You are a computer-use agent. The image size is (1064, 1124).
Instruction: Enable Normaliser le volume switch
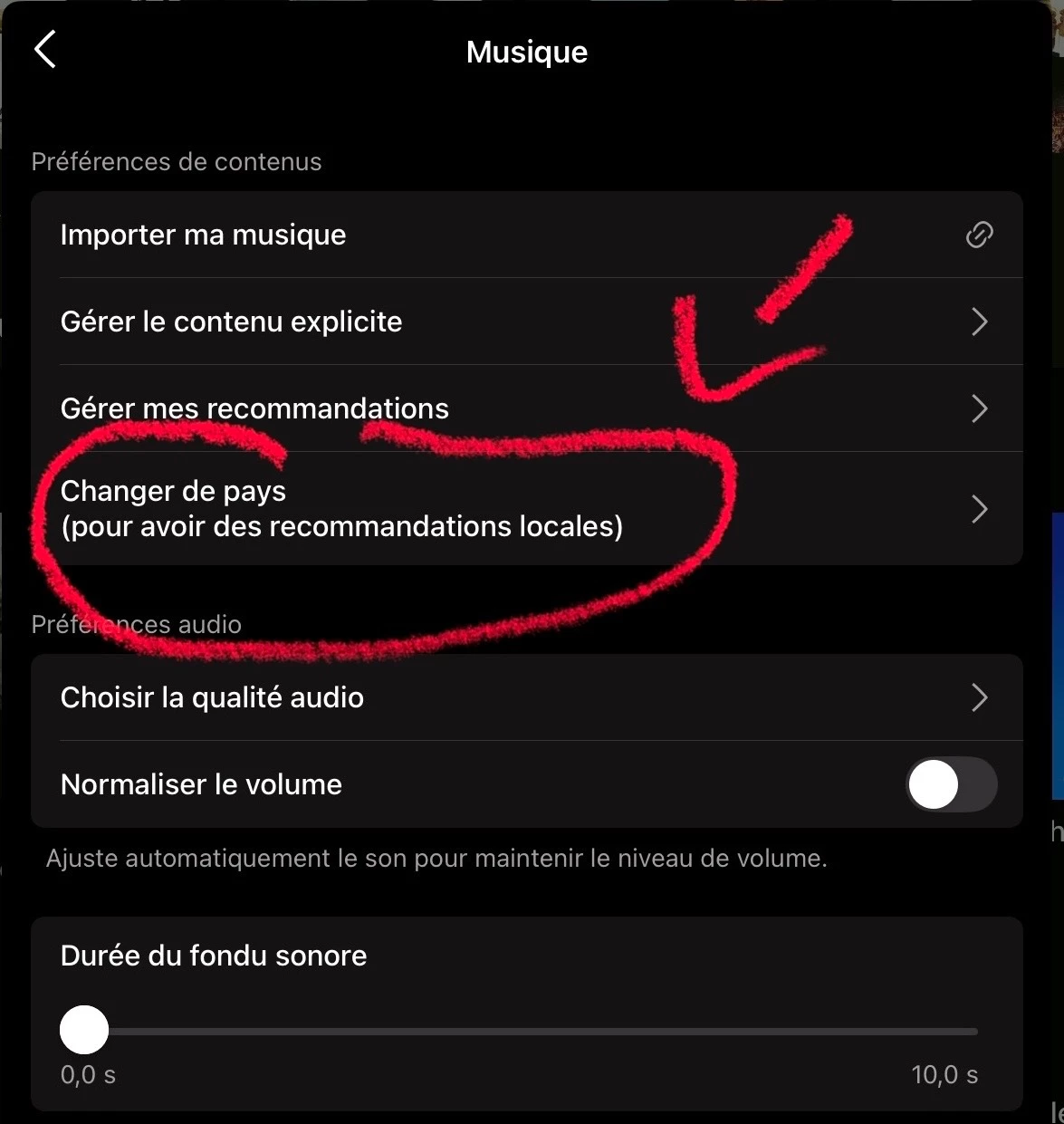pyautogui.click(x=951, y=784)
